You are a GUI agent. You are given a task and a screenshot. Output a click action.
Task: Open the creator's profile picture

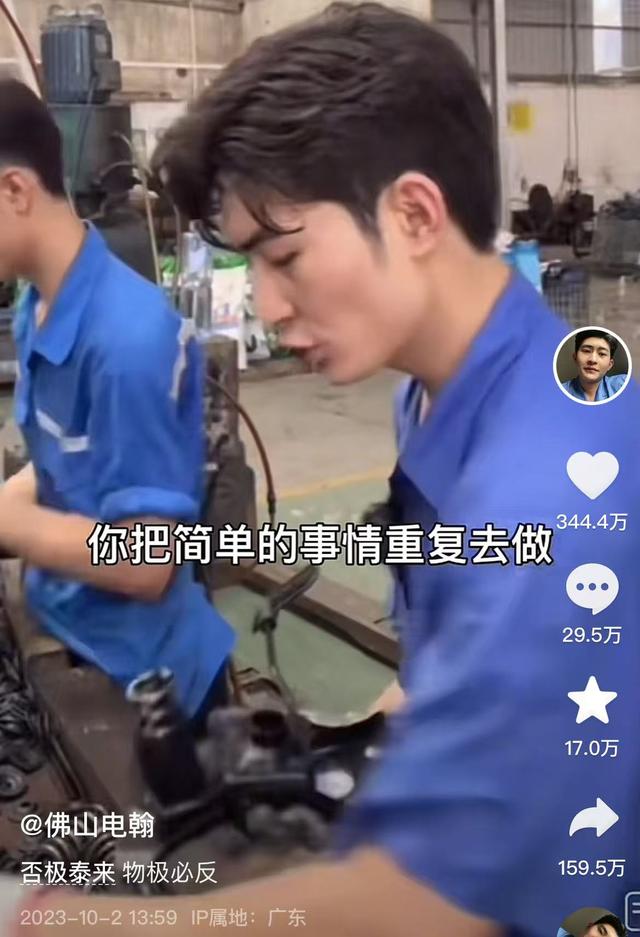592,366
